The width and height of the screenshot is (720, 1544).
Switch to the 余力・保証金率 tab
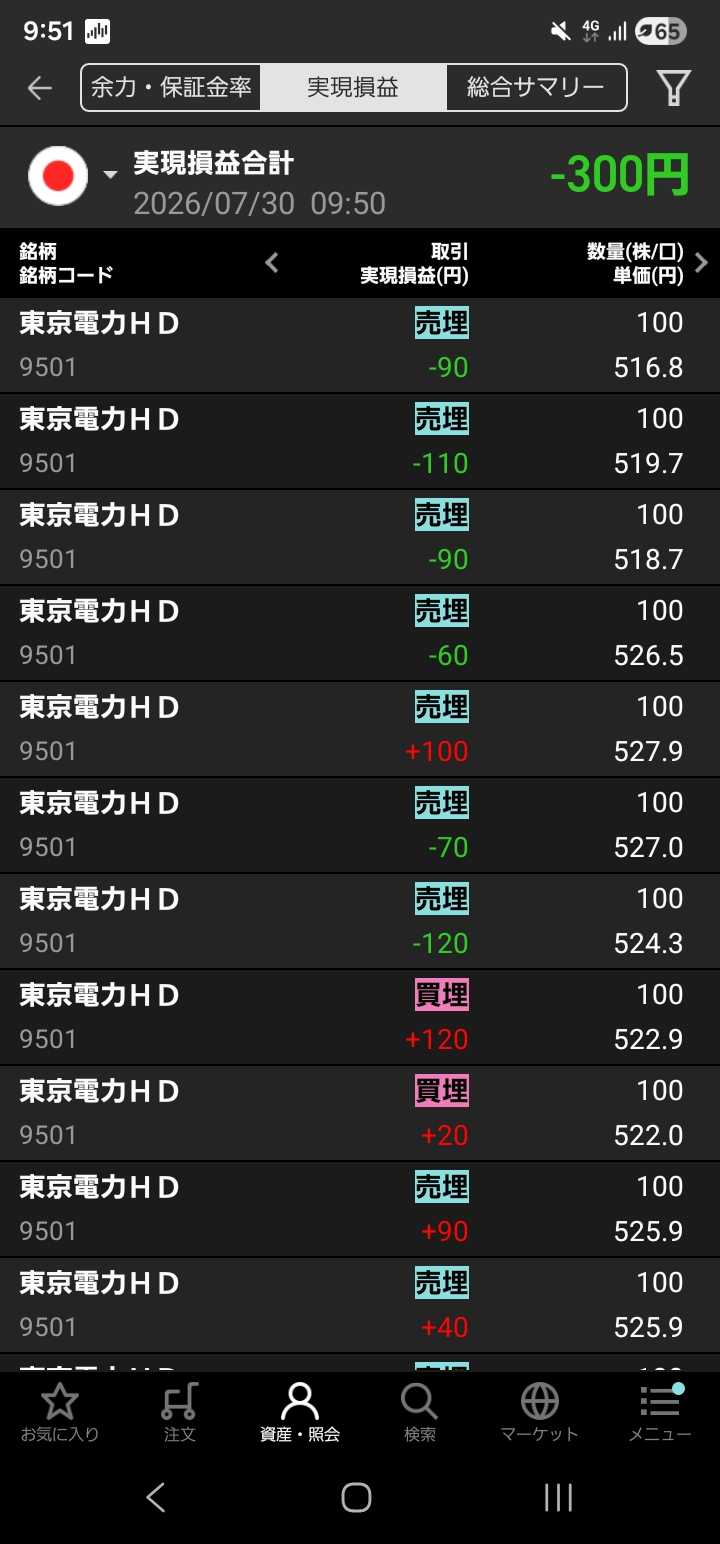(x=171, y=87)
